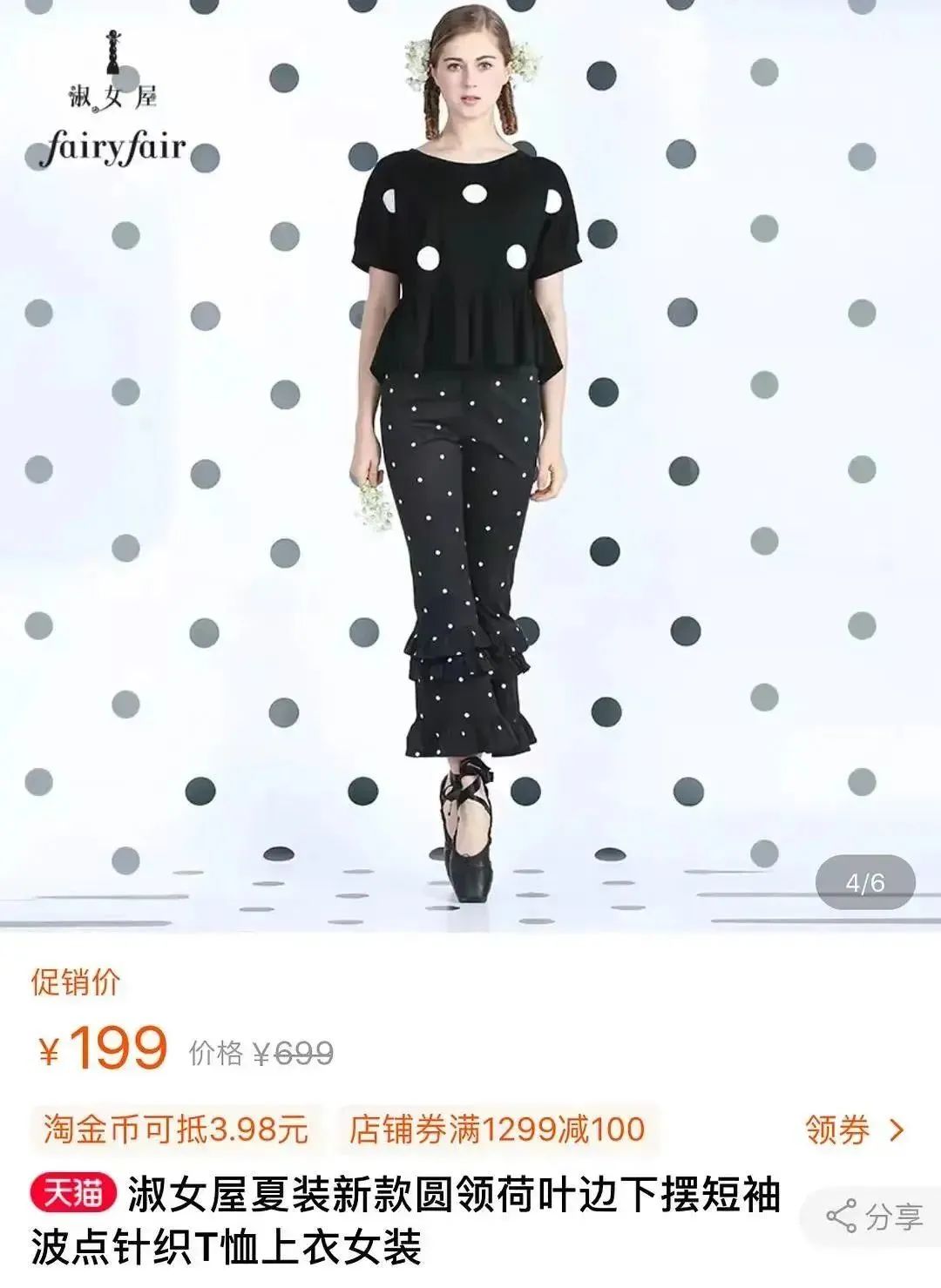Image resolution: width=941 pixels, height=1288 pixels.
Task: Open the product photo of the polka dot top
Action: 470,466
